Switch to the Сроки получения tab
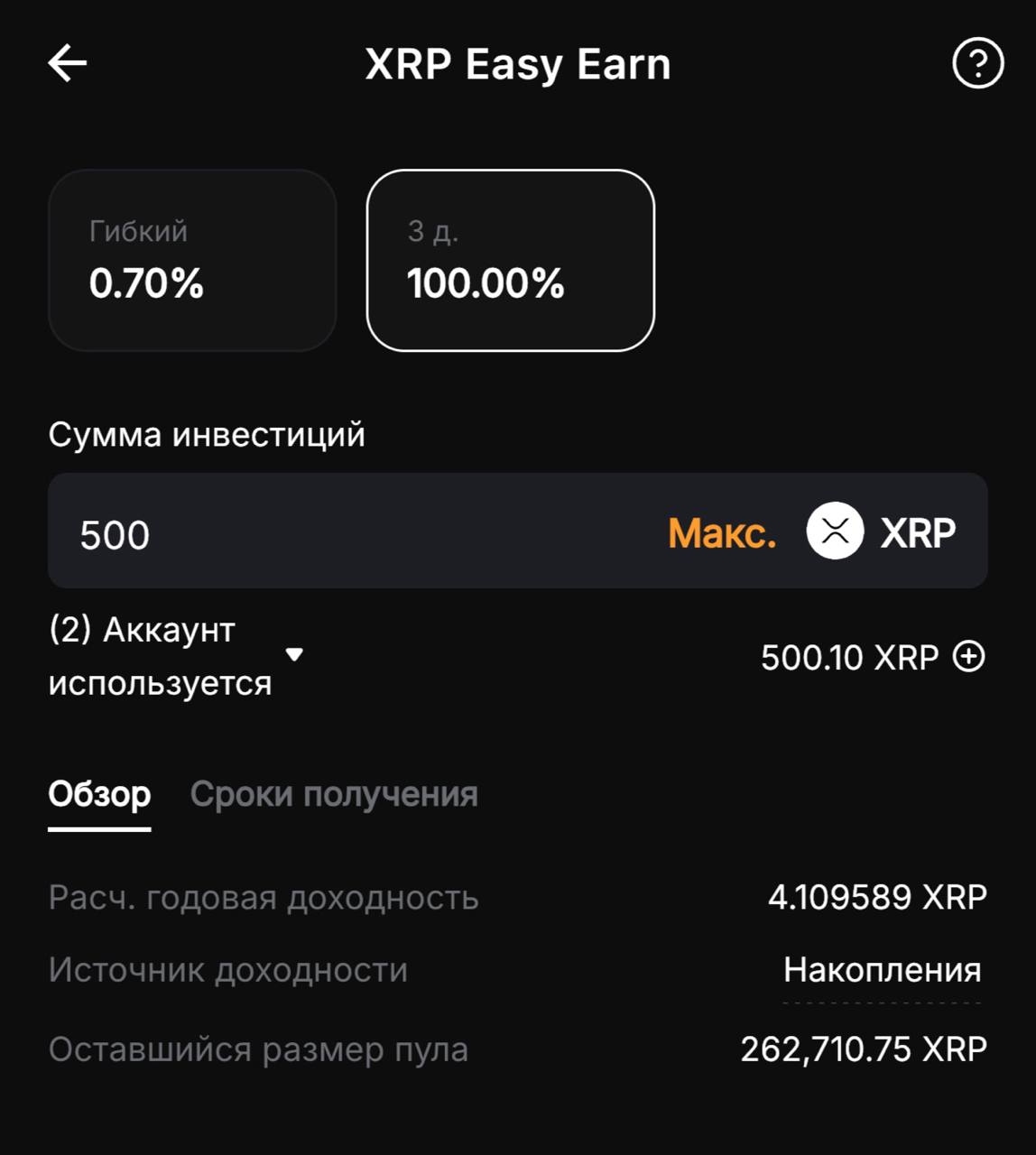This screenshot has height=1155, width=1036. pyautogui.click(x=334, y=795)
